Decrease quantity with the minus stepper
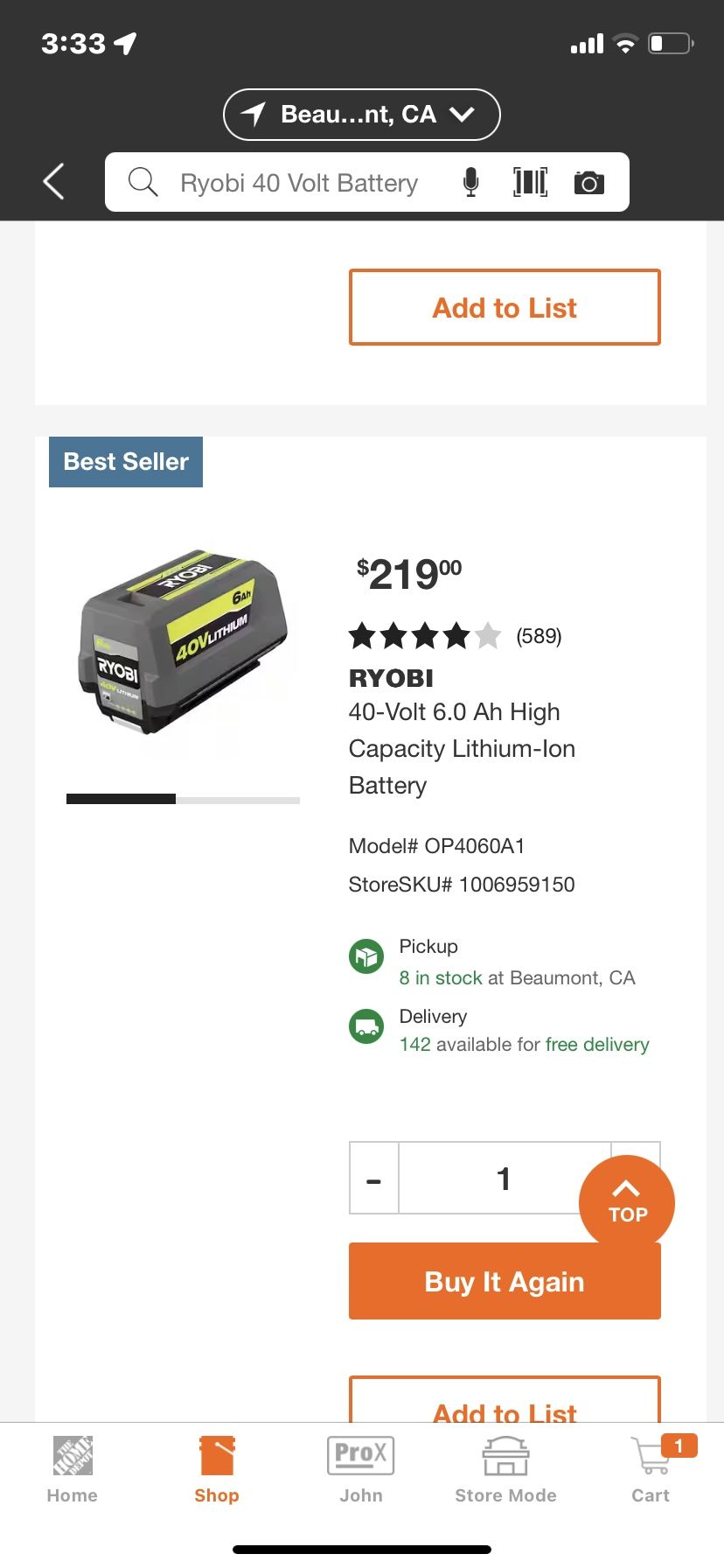This screenshot has width=724, height=1568. click(x=373, y=1179)
